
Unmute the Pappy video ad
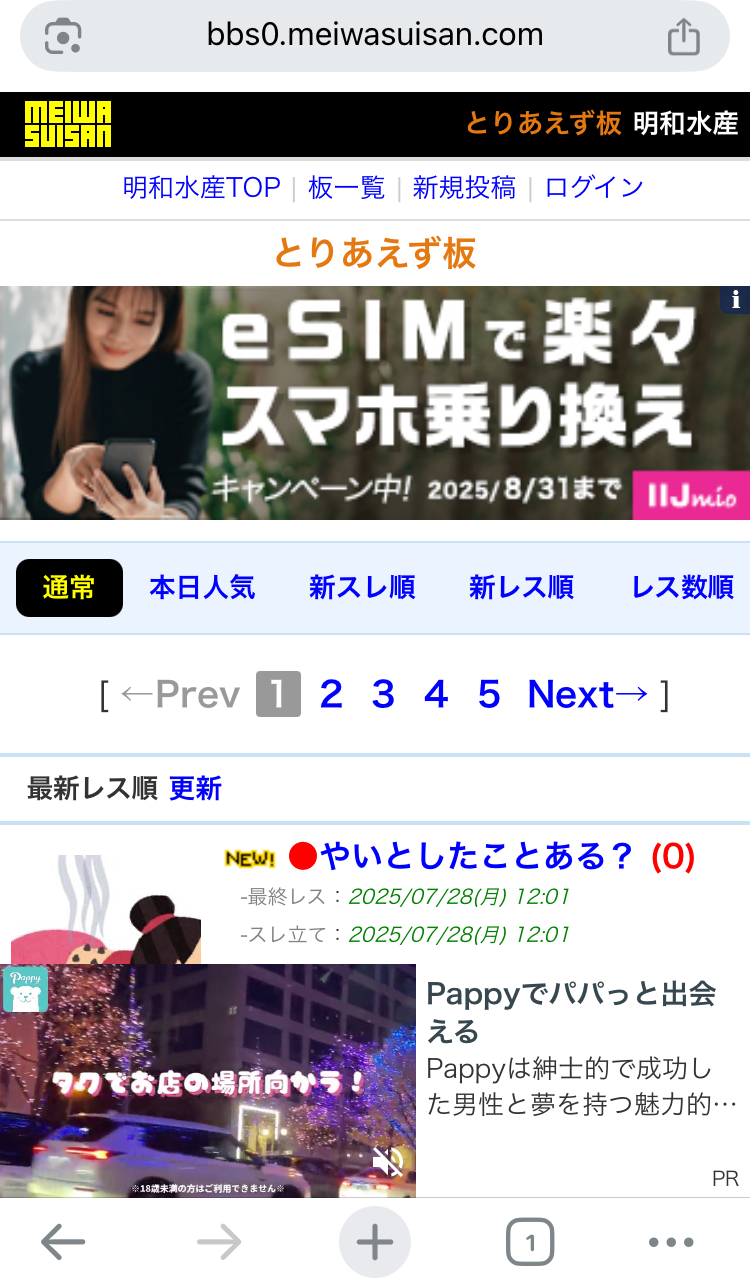click(x=387, y=1161)
